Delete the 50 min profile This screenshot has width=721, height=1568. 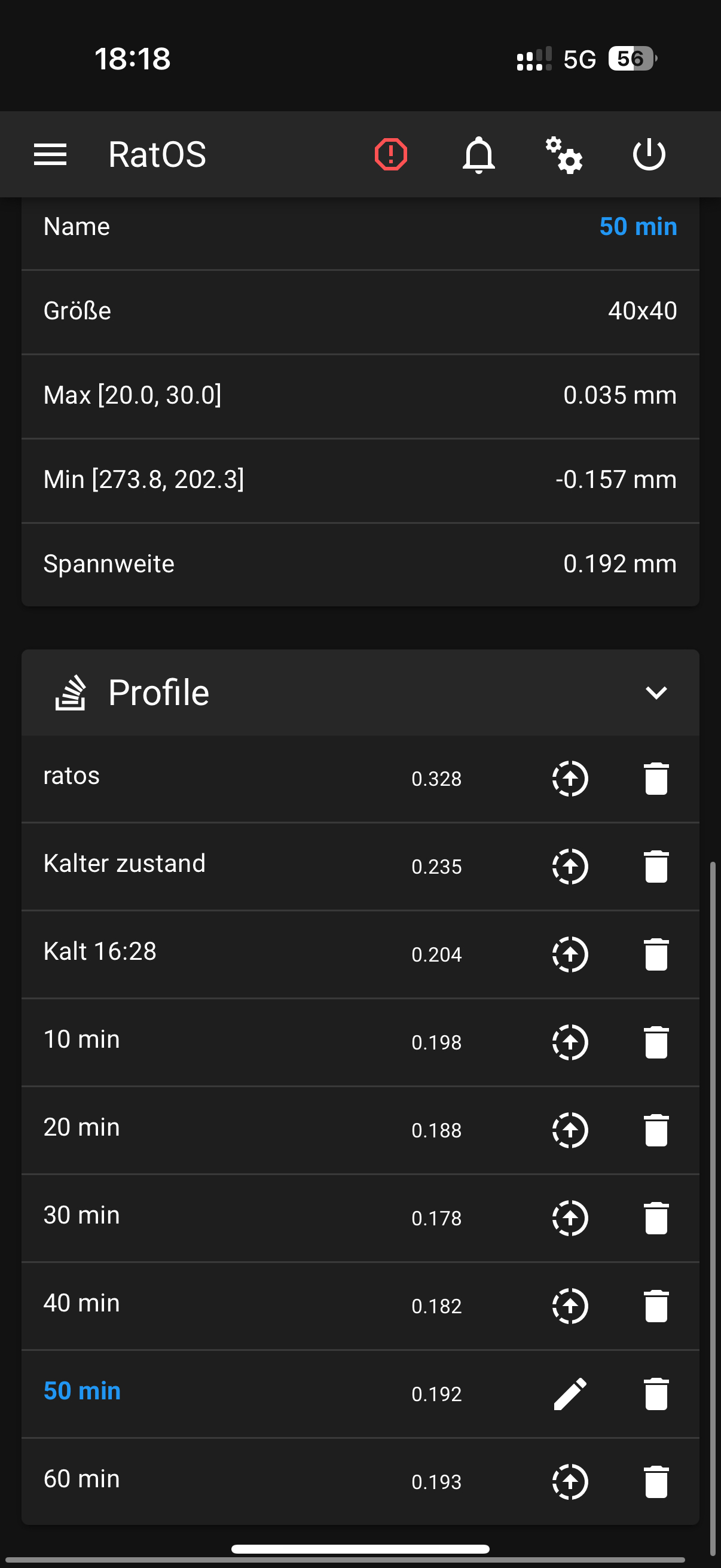click(x=656, y=1394)
